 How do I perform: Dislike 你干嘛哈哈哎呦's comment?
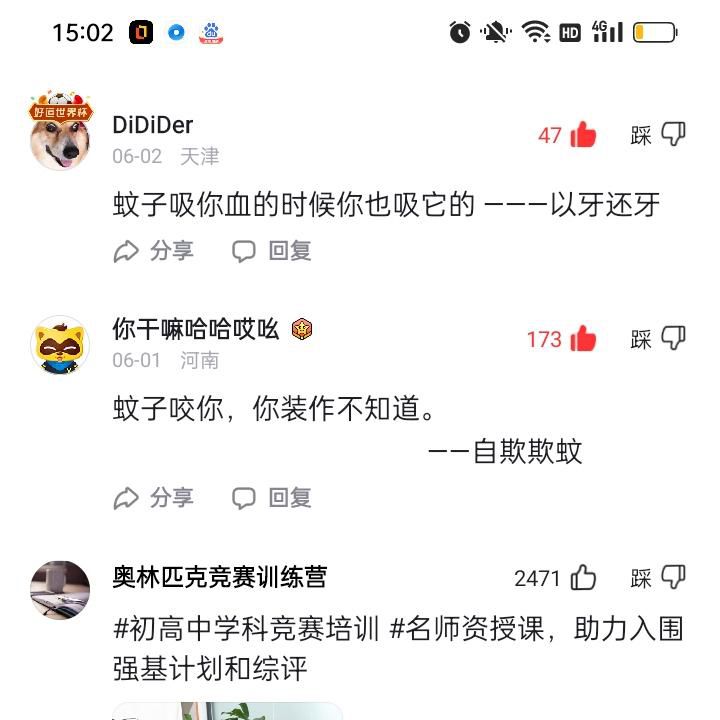point(673,339)
